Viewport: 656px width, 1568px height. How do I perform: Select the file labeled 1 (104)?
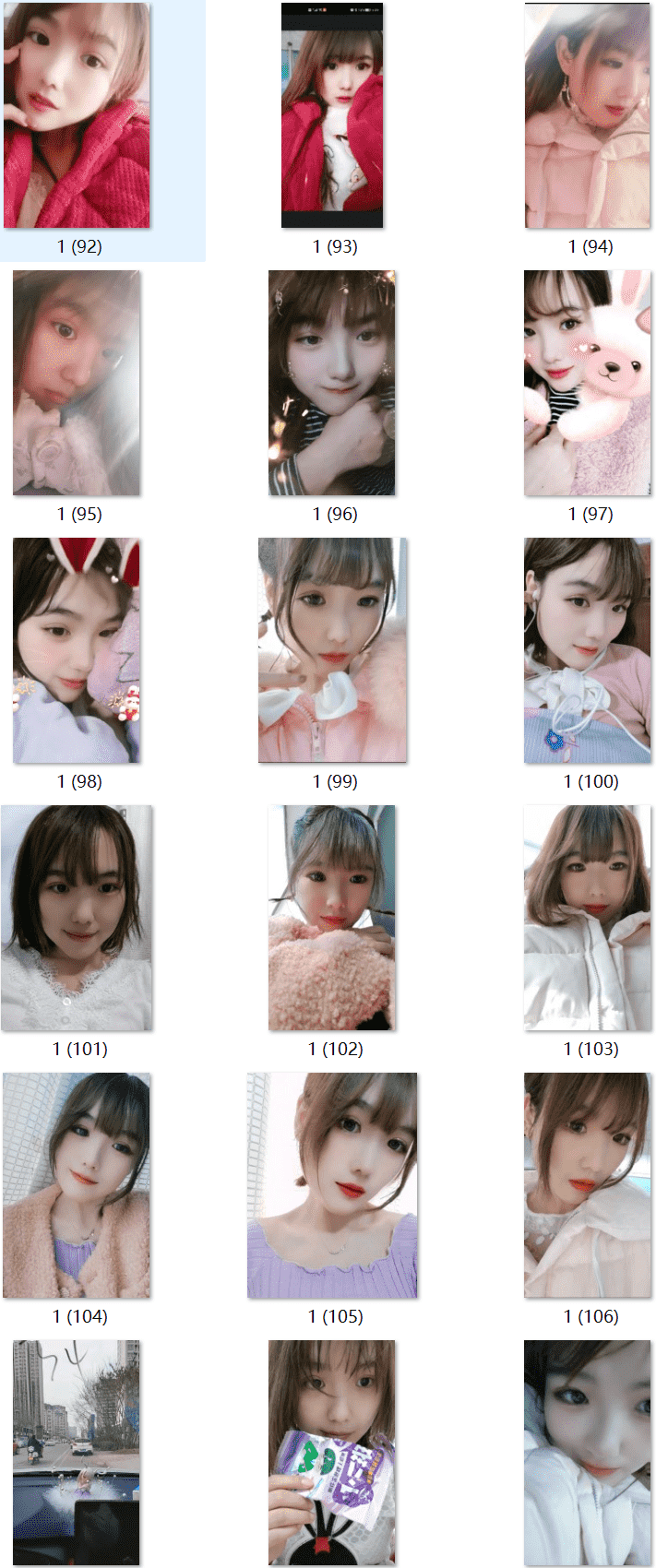(x=77, y=1185)
